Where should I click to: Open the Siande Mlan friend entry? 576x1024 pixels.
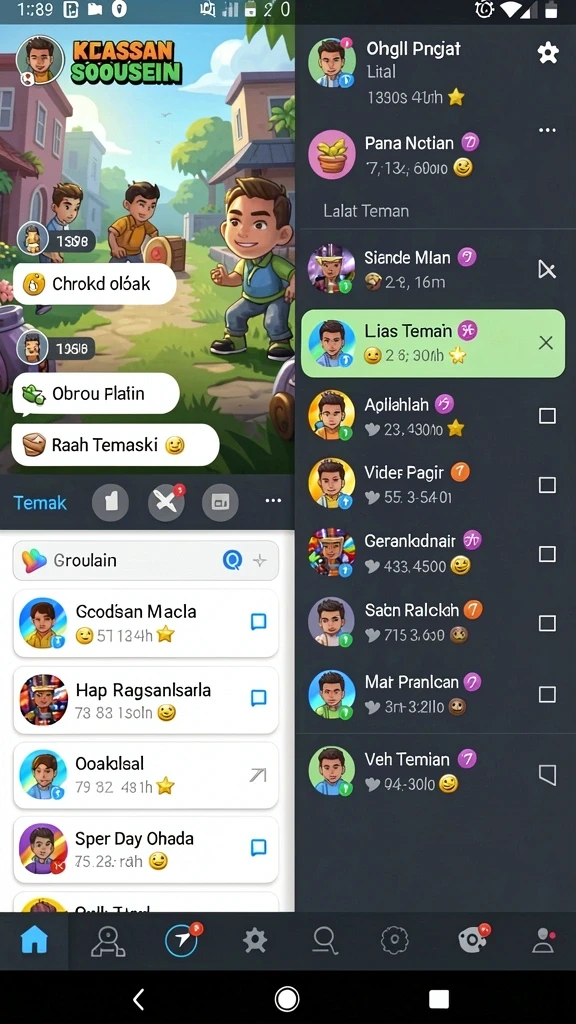click(x=435, y=268)
